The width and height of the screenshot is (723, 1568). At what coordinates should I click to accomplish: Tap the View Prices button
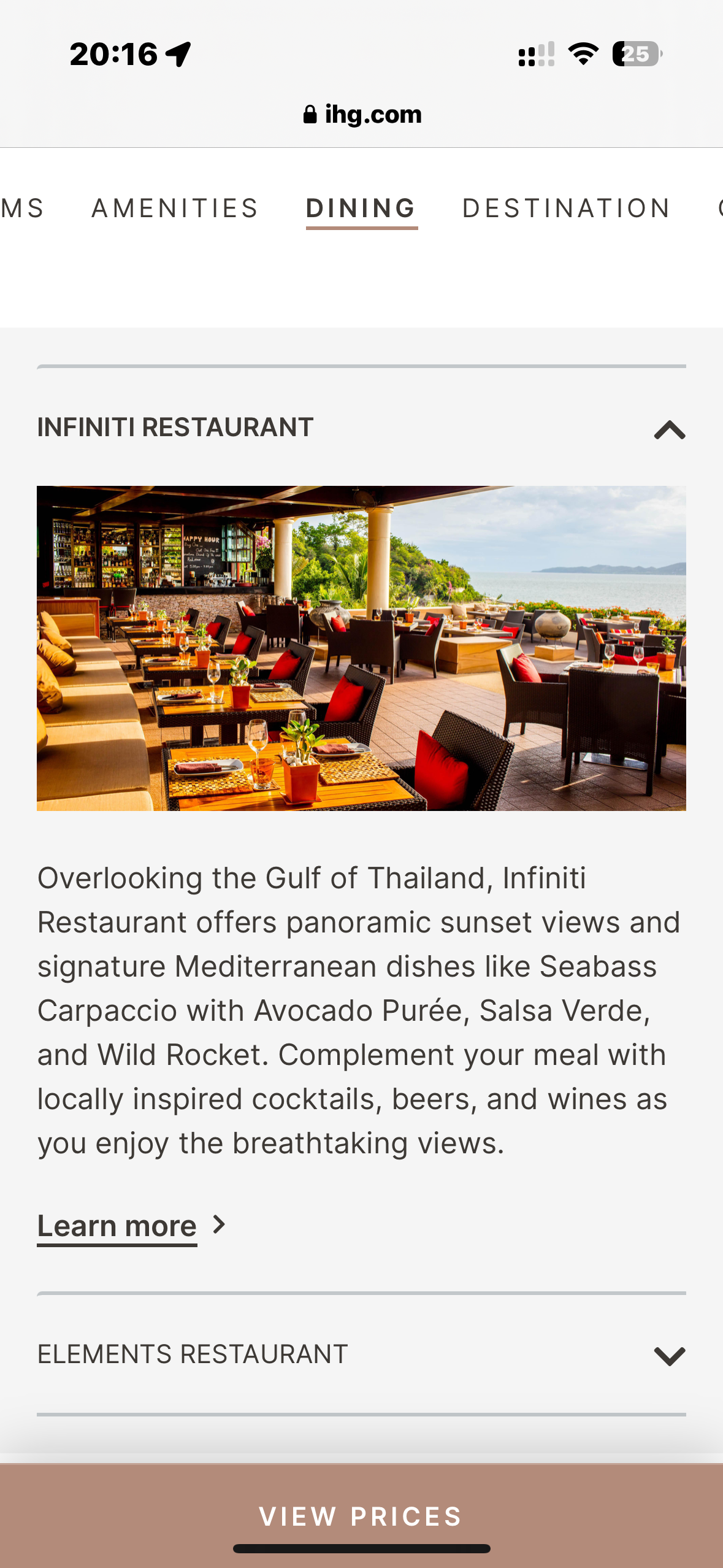click(x=361, y=1516)
